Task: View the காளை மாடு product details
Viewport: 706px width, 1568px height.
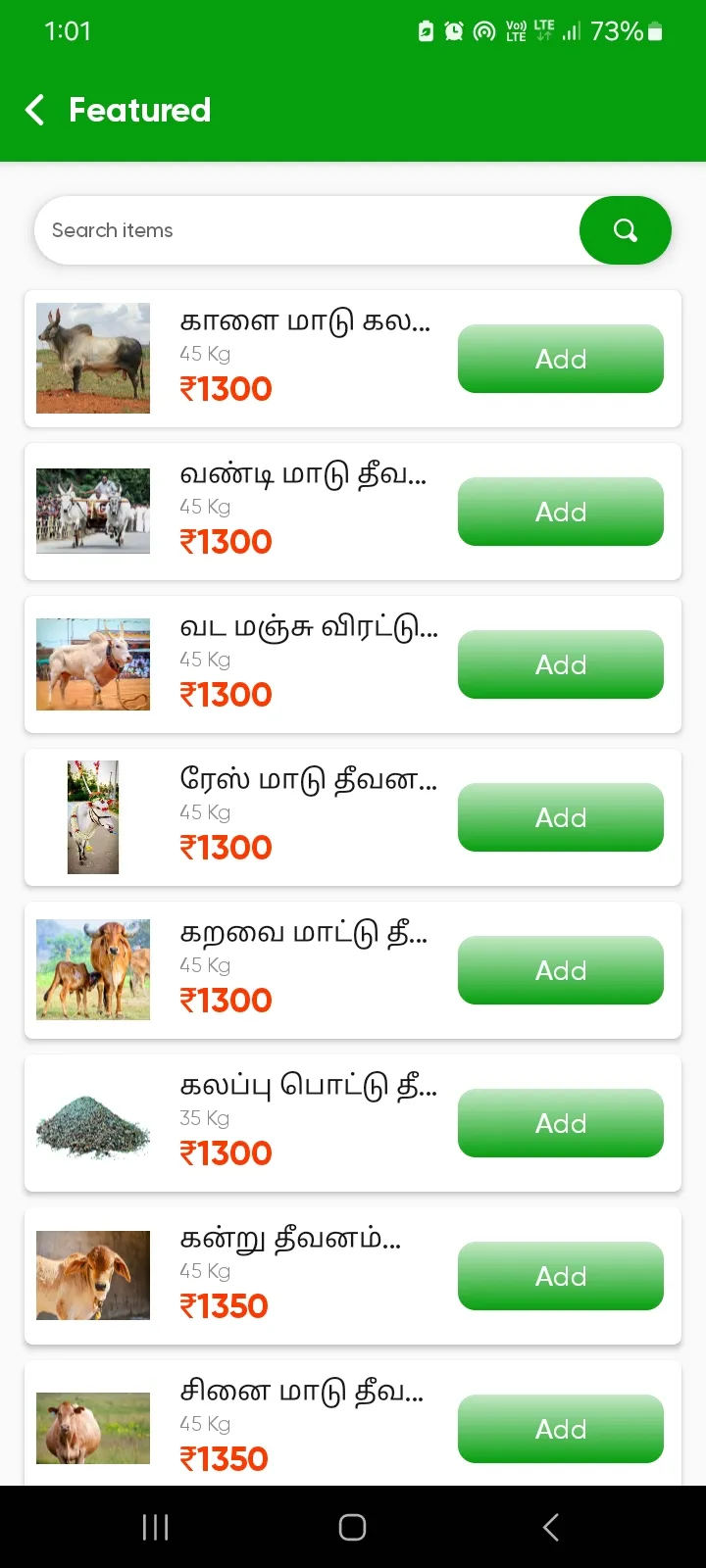Action: tap(304, 323)
